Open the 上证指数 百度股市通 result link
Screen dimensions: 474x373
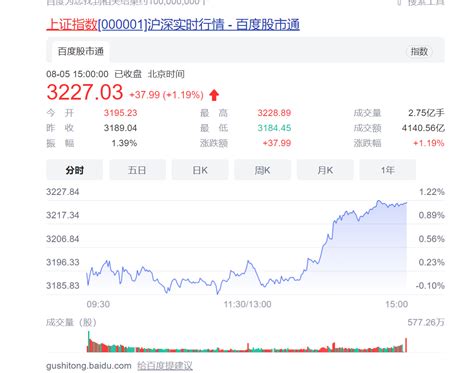coord(173,25)
